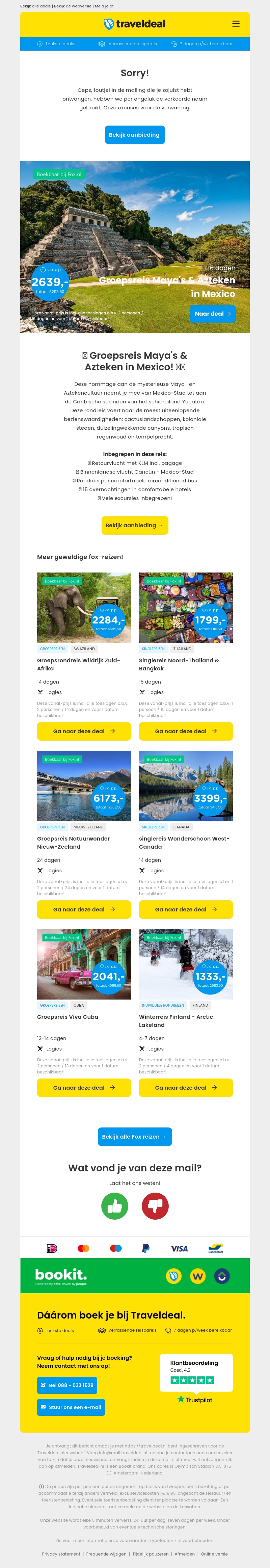
Task: Go to the Wonderschoon West-Canada deal
Action: [x=186, y=909]
